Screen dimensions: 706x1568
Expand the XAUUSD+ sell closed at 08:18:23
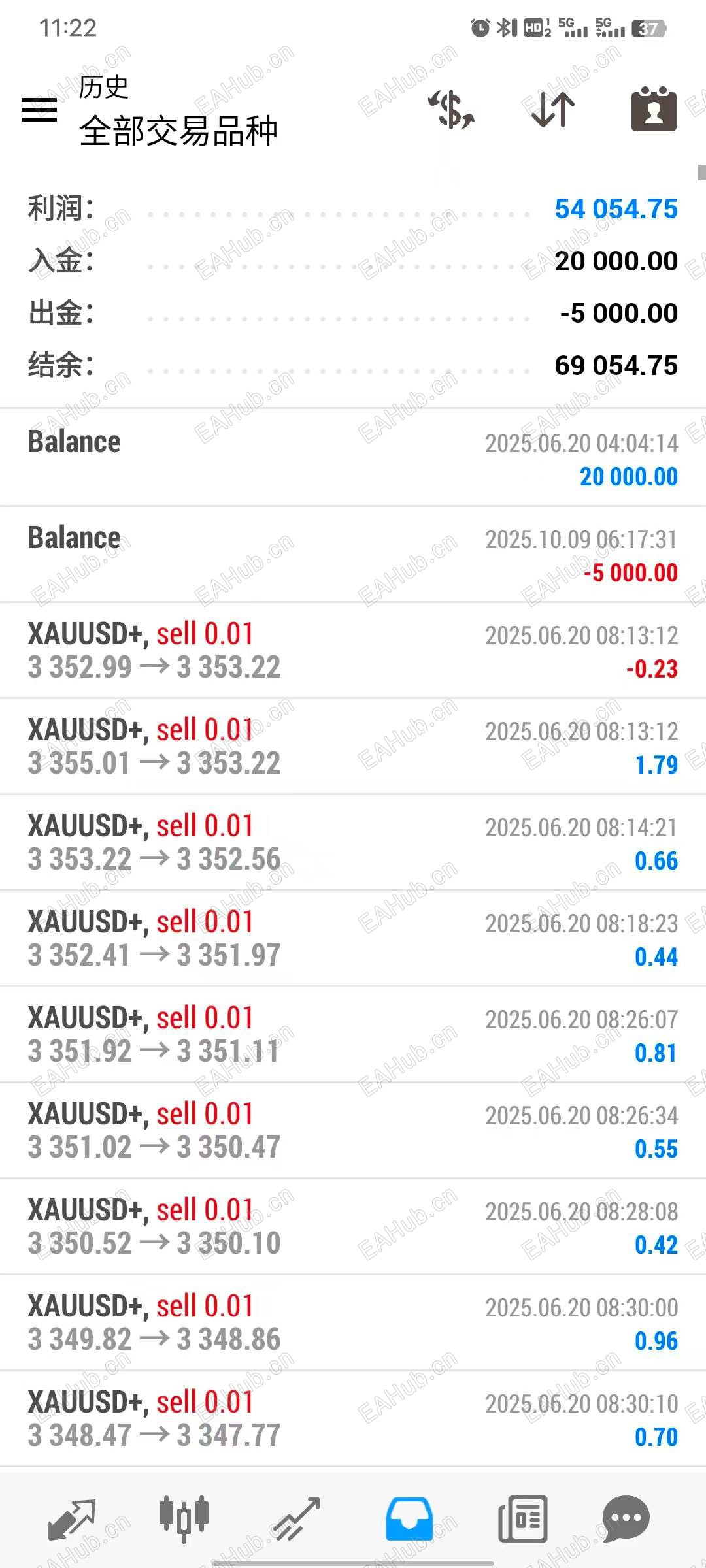point(353,939)
